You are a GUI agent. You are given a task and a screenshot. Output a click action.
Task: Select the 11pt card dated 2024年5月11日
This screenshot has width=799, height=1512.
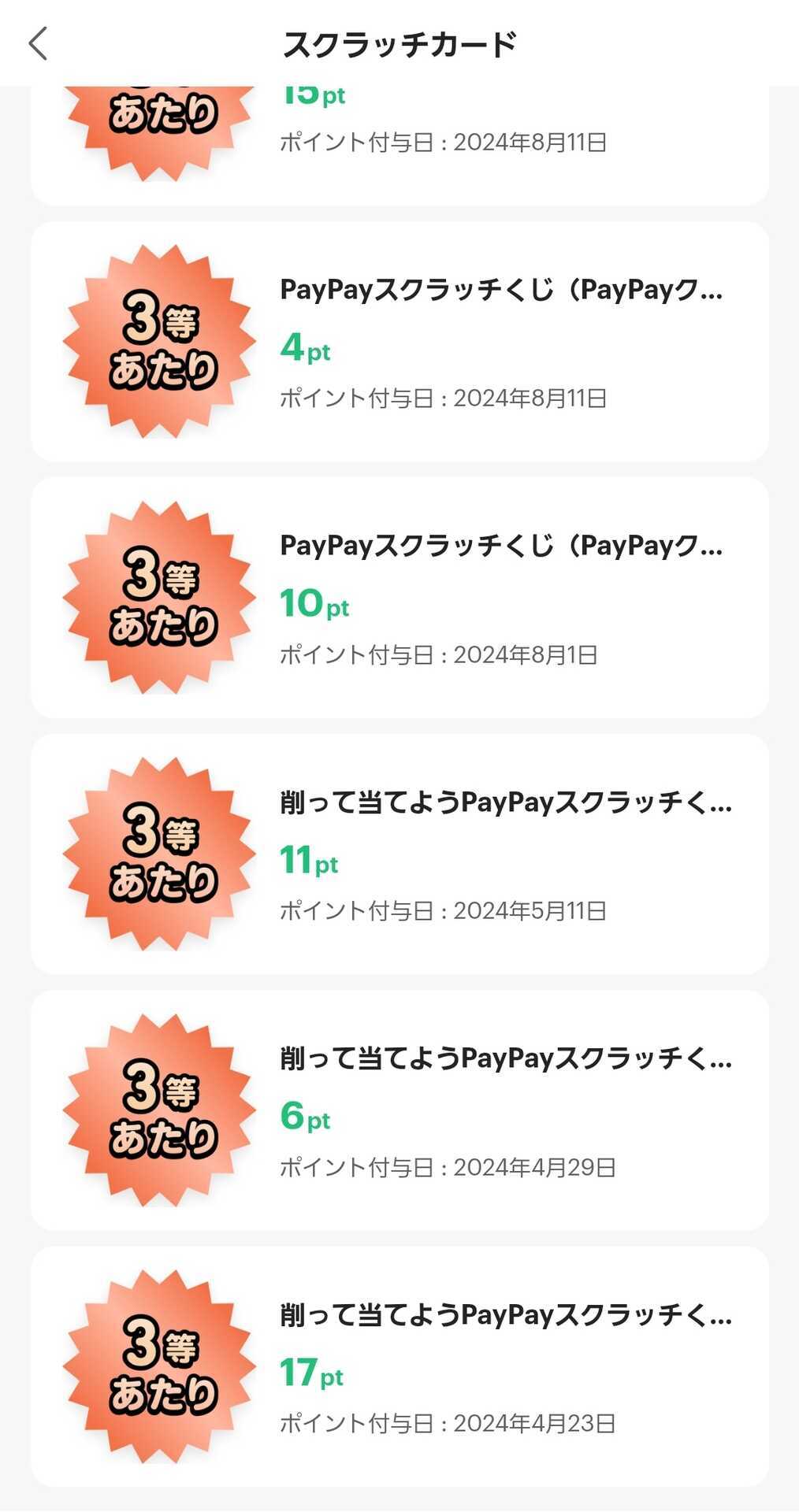point(399,854)
